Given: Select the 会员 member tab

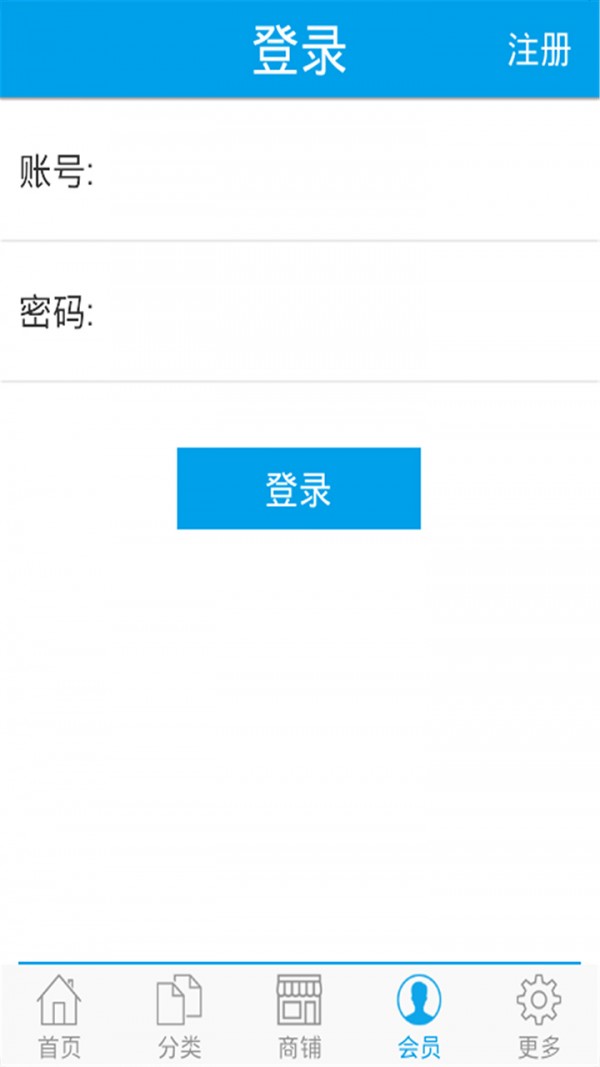Looking at the screenshot, I should (x=419, y=1015).
